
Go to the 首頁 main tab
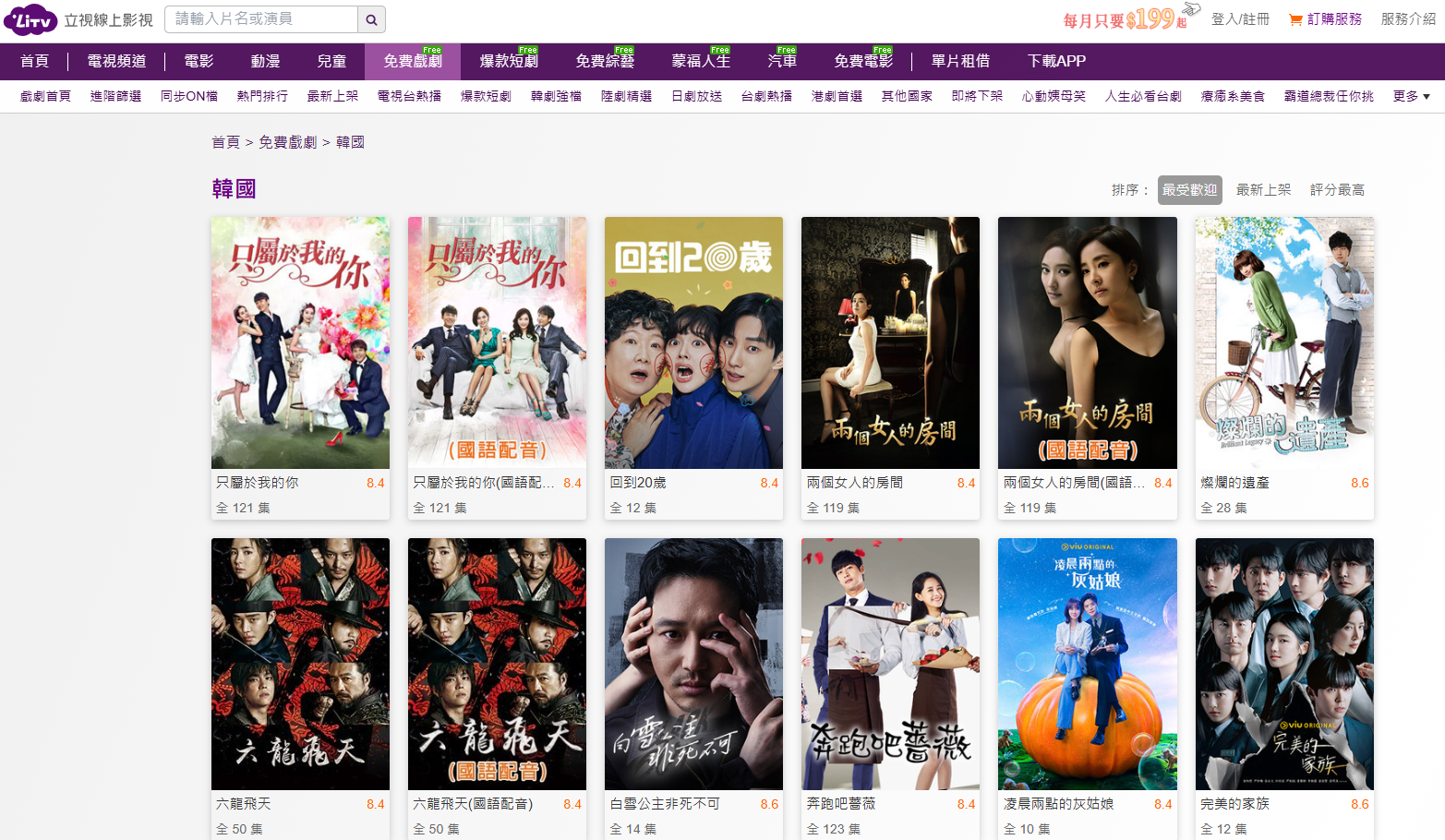(34, 61)
